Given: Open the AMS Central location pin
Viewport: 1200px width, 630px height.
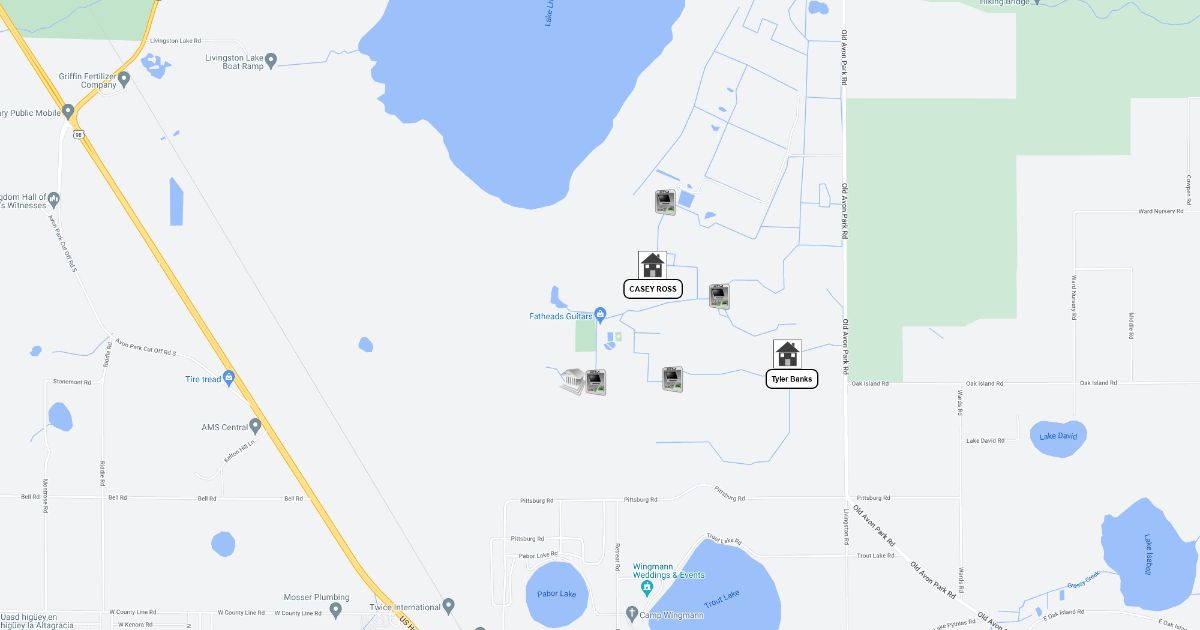Looking at the screenshot, I should coord(256,426).
